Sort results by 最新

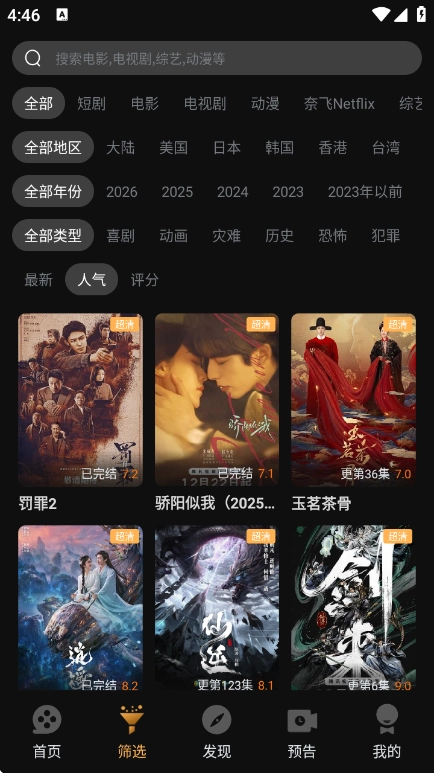click(38, 280)
